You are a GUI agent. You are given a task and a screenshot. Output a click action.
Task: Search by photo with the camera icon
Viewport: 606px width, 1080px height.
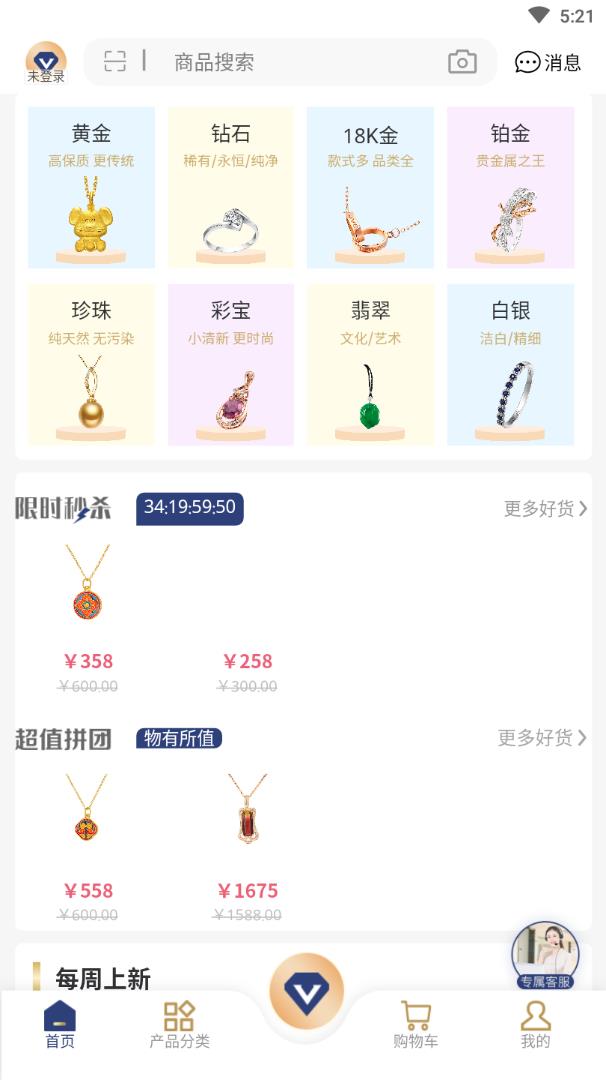[462, 62]
